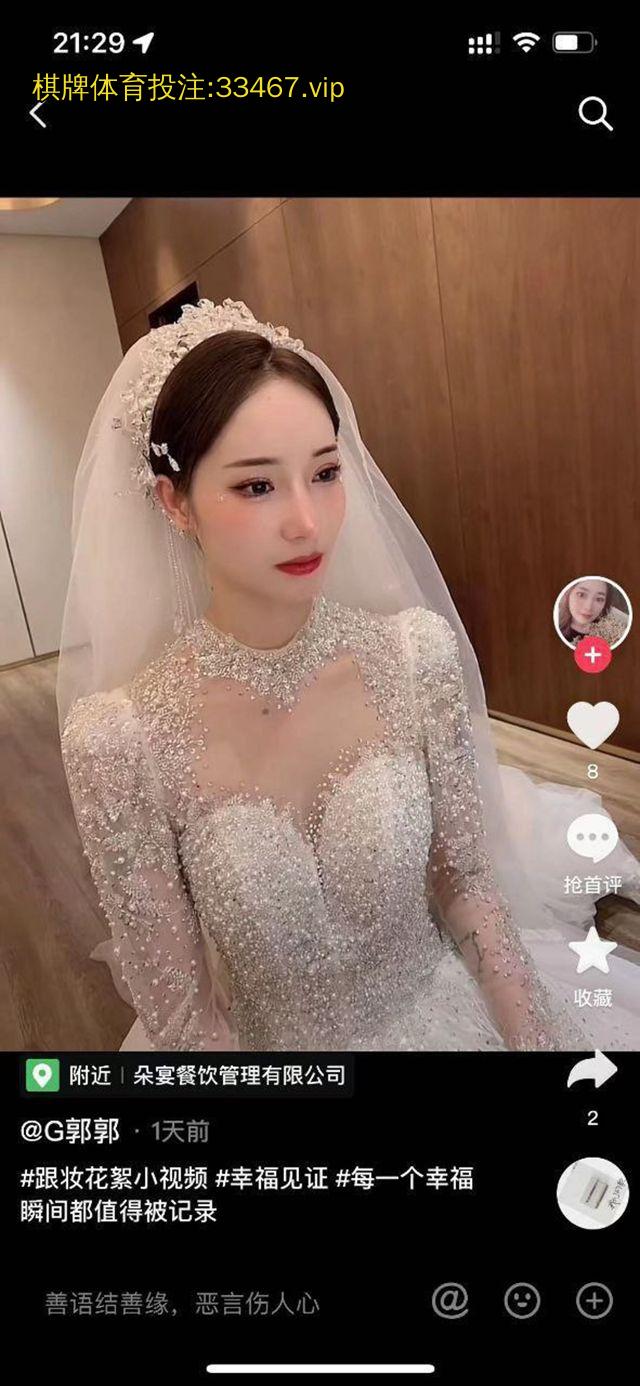This screenshot has height=1386, width=640.
Task: Open more options with the circled plus
Action: [x=594, y=1301]
